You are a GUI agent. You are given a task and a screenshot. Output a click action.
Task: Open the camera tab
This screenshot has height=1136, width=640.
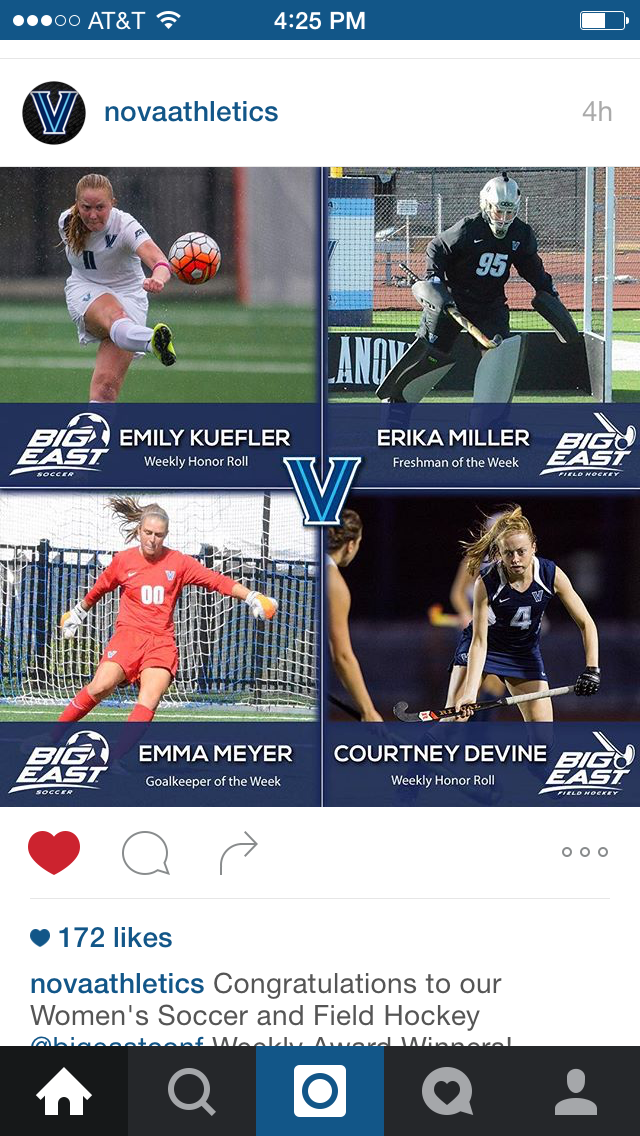tap(320, 1091)
